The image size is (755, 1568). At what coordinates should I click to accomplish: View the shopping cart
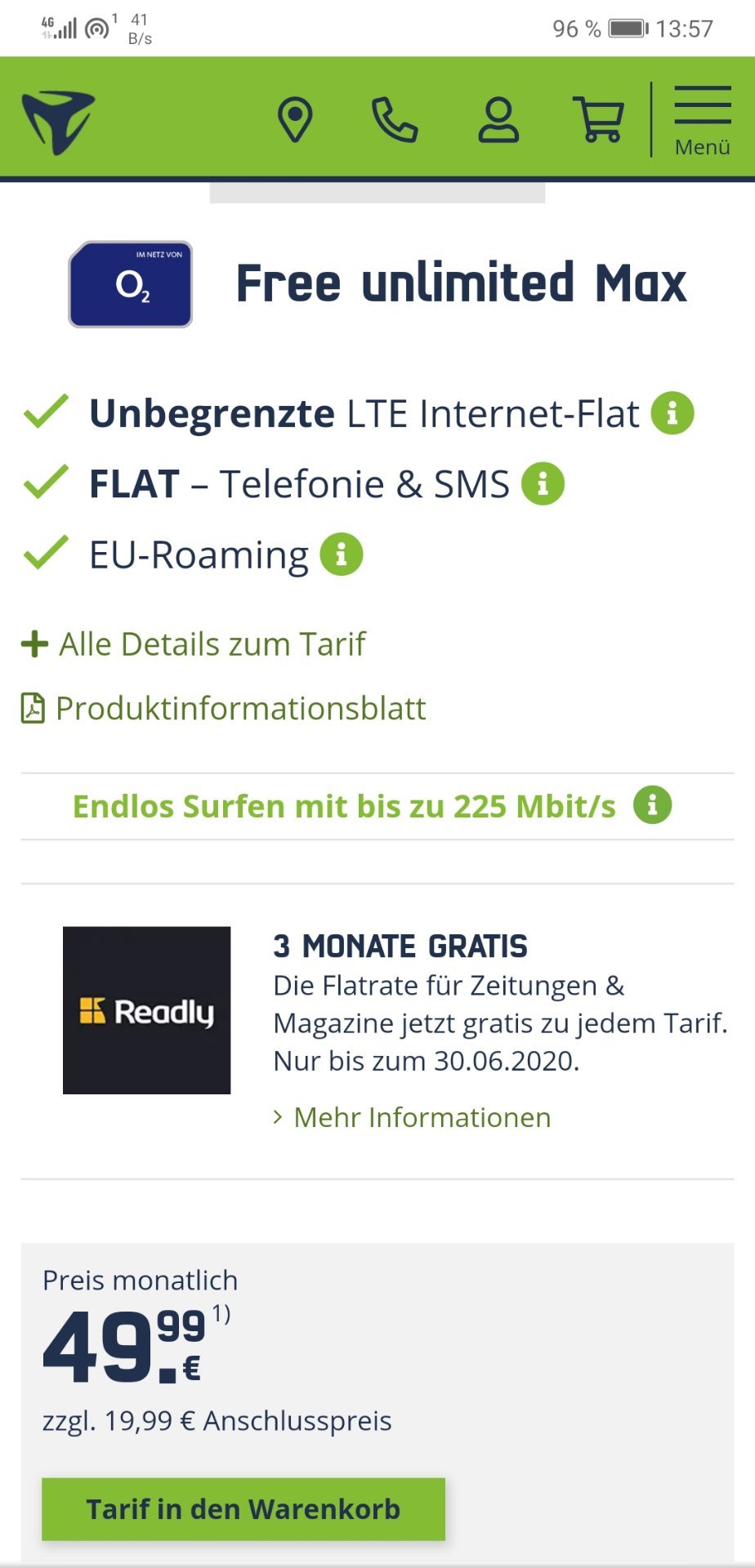(600, 119)
